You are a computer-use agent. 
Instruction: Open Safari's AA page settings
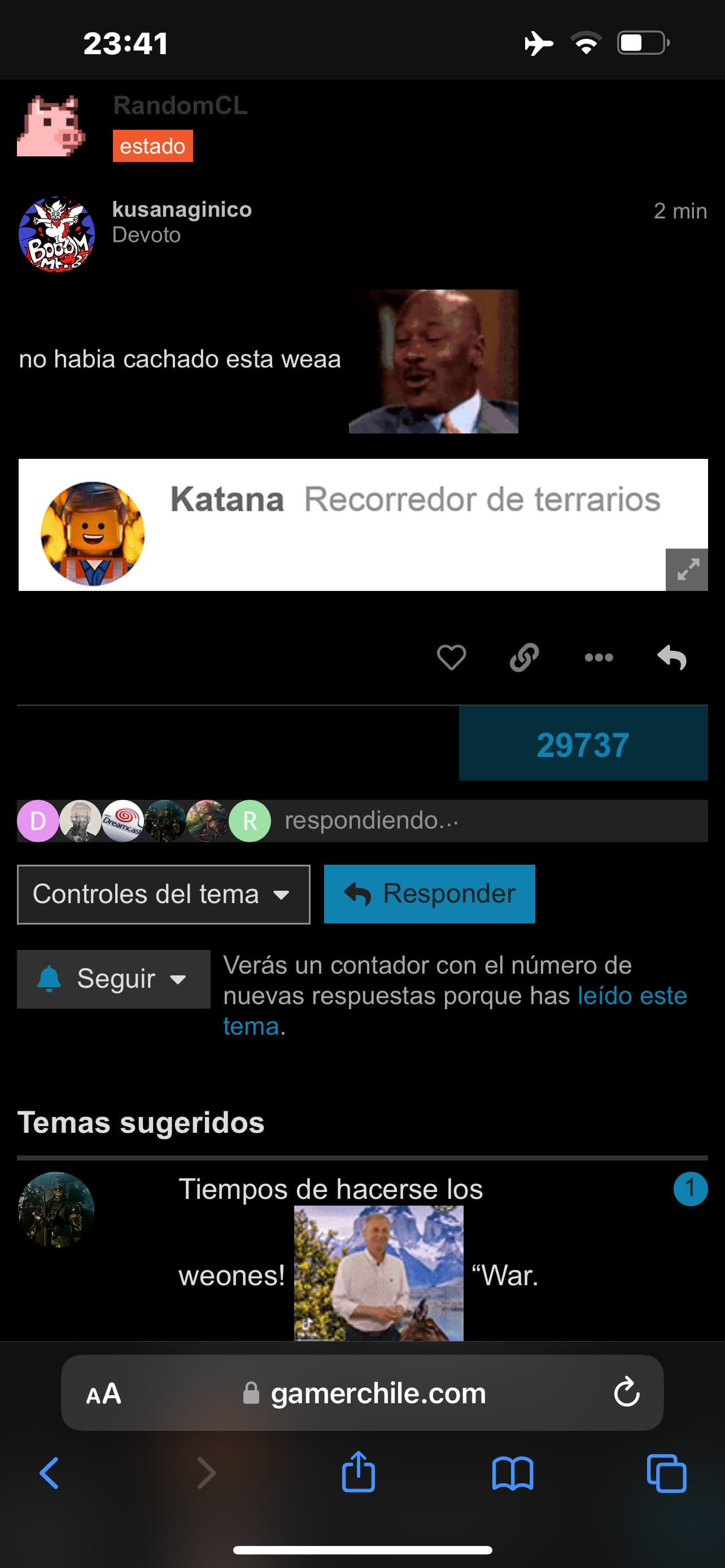[103, 1392]
